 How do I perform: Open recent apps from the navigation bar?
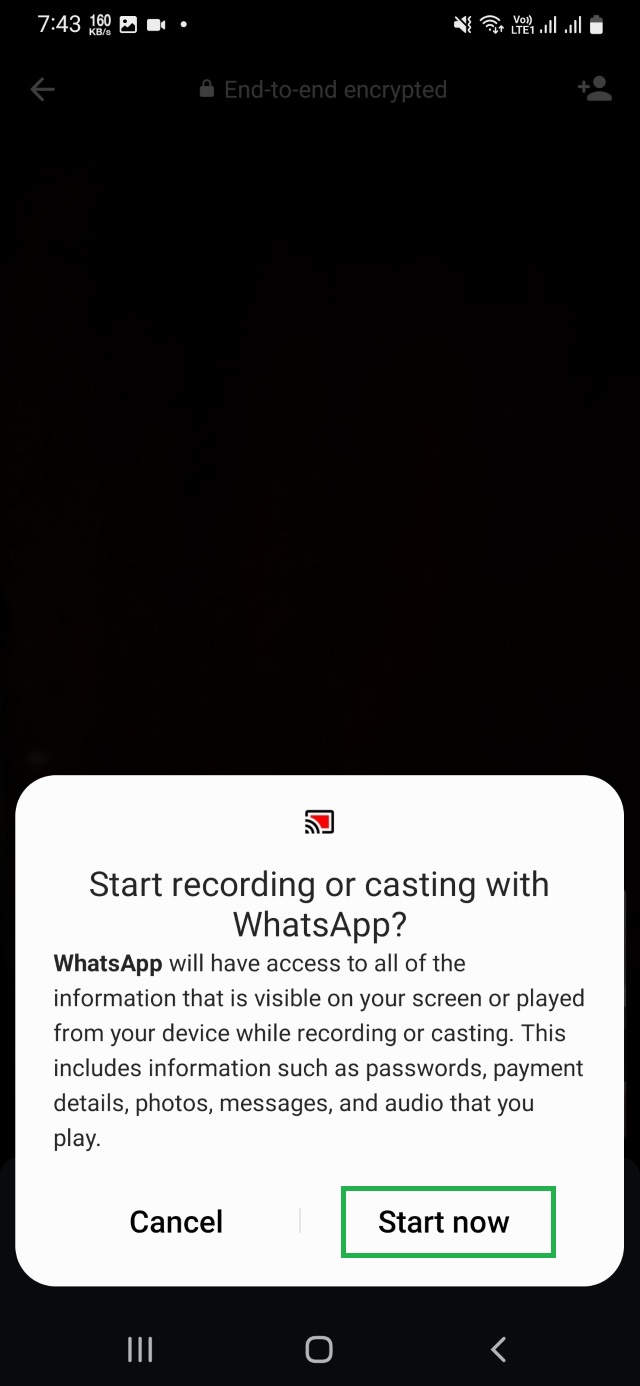click(140, 1349)
